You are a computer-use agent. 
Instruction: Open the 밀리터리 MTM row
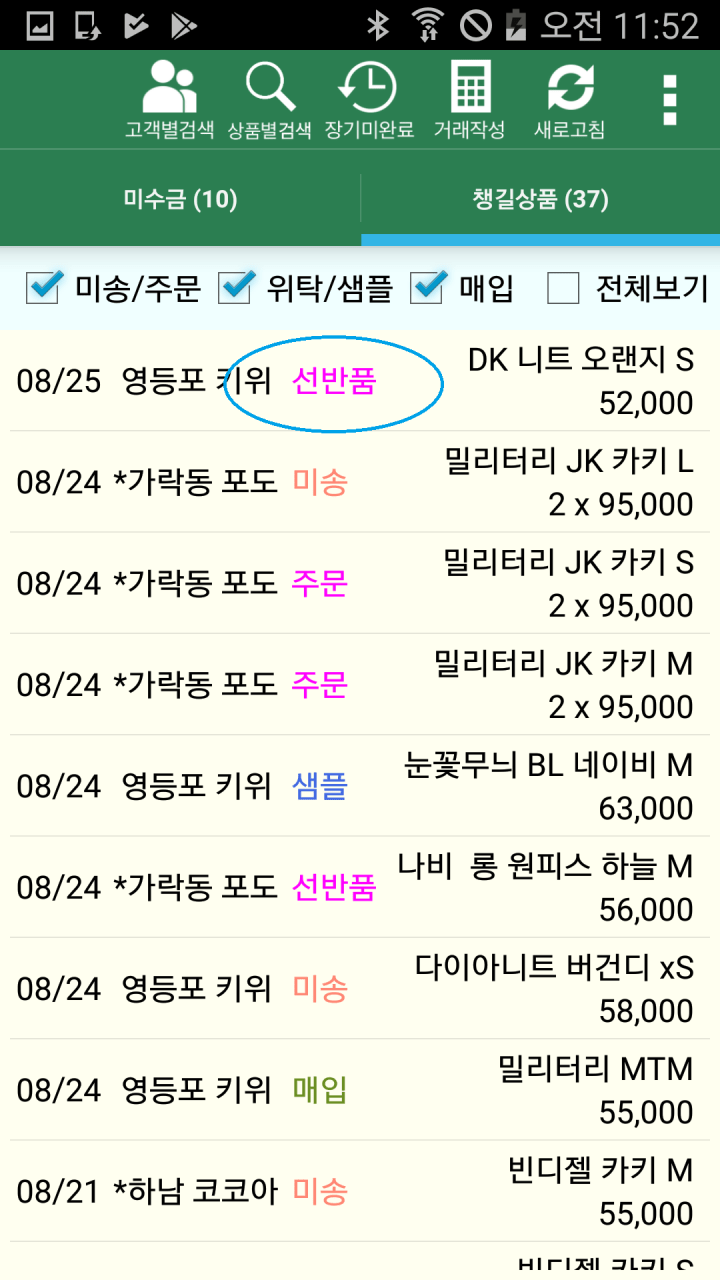(x=360, y=1090)
